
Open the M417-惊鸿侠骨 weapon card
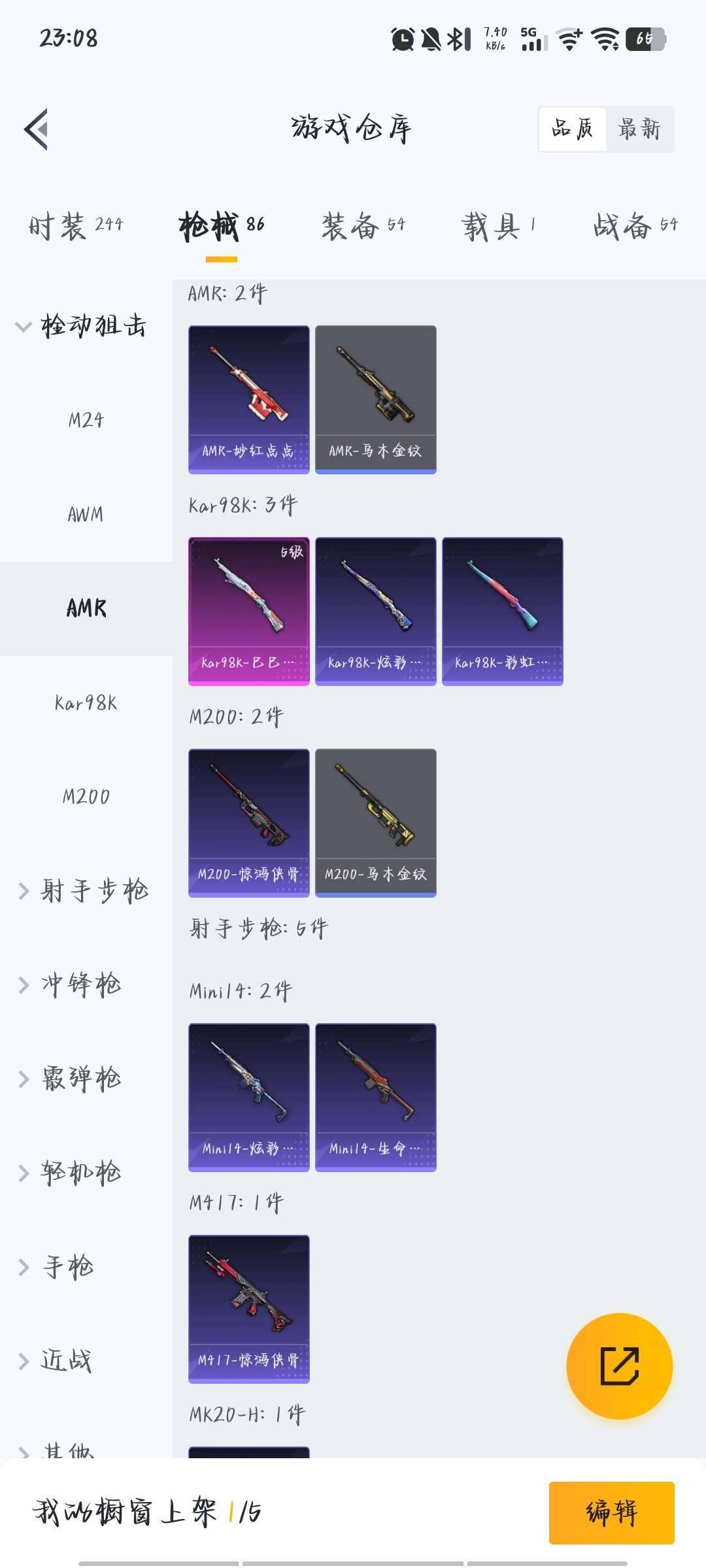pos(248,1307)
